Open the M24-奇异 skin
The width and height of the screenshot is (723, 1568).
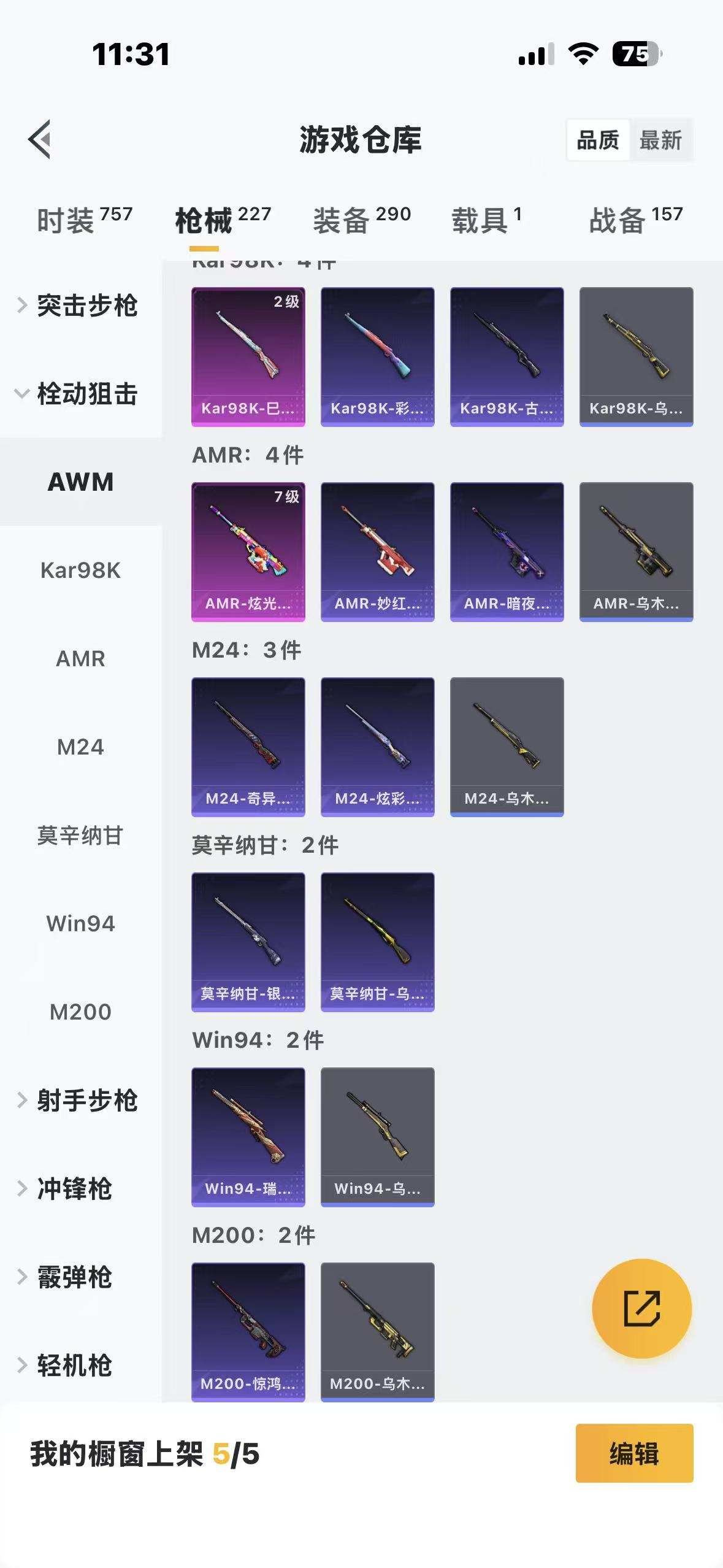[248, 747]
